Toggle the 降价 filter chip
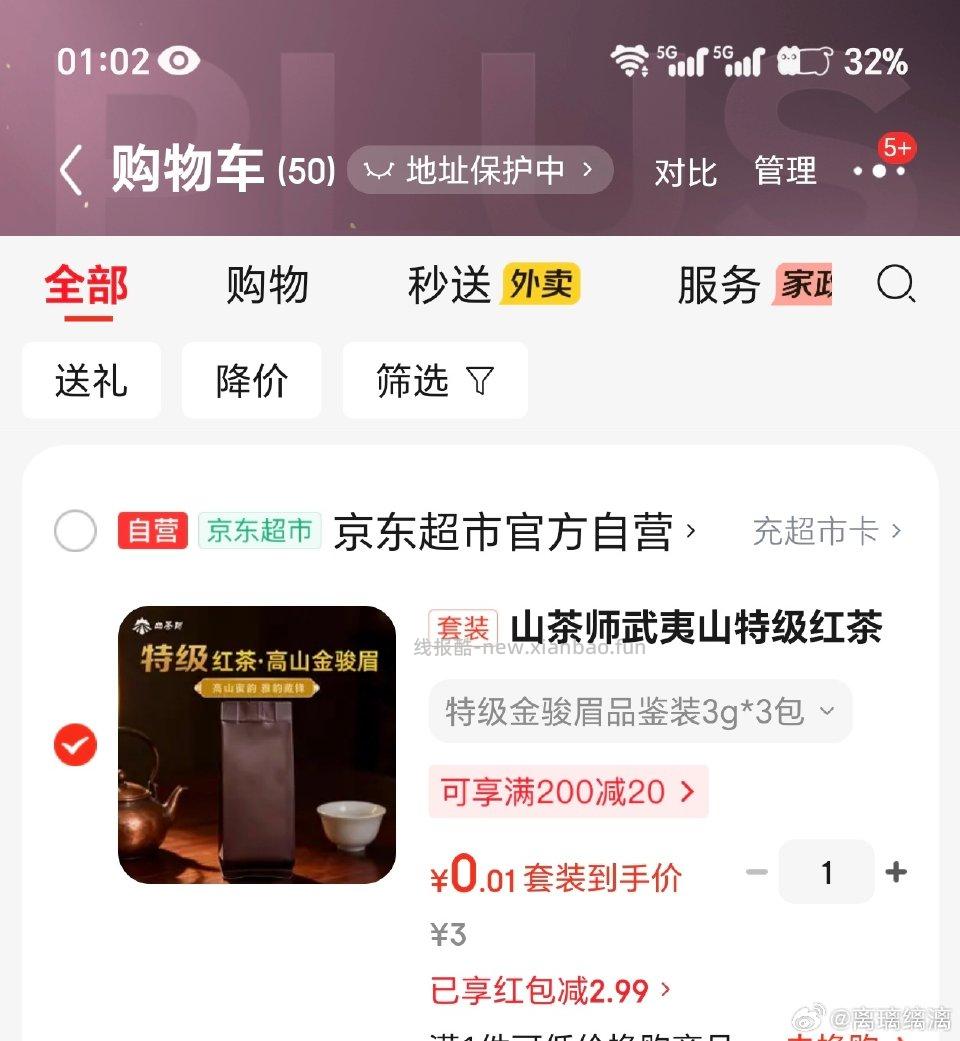 pyautogui.click(x=251, y=380)
